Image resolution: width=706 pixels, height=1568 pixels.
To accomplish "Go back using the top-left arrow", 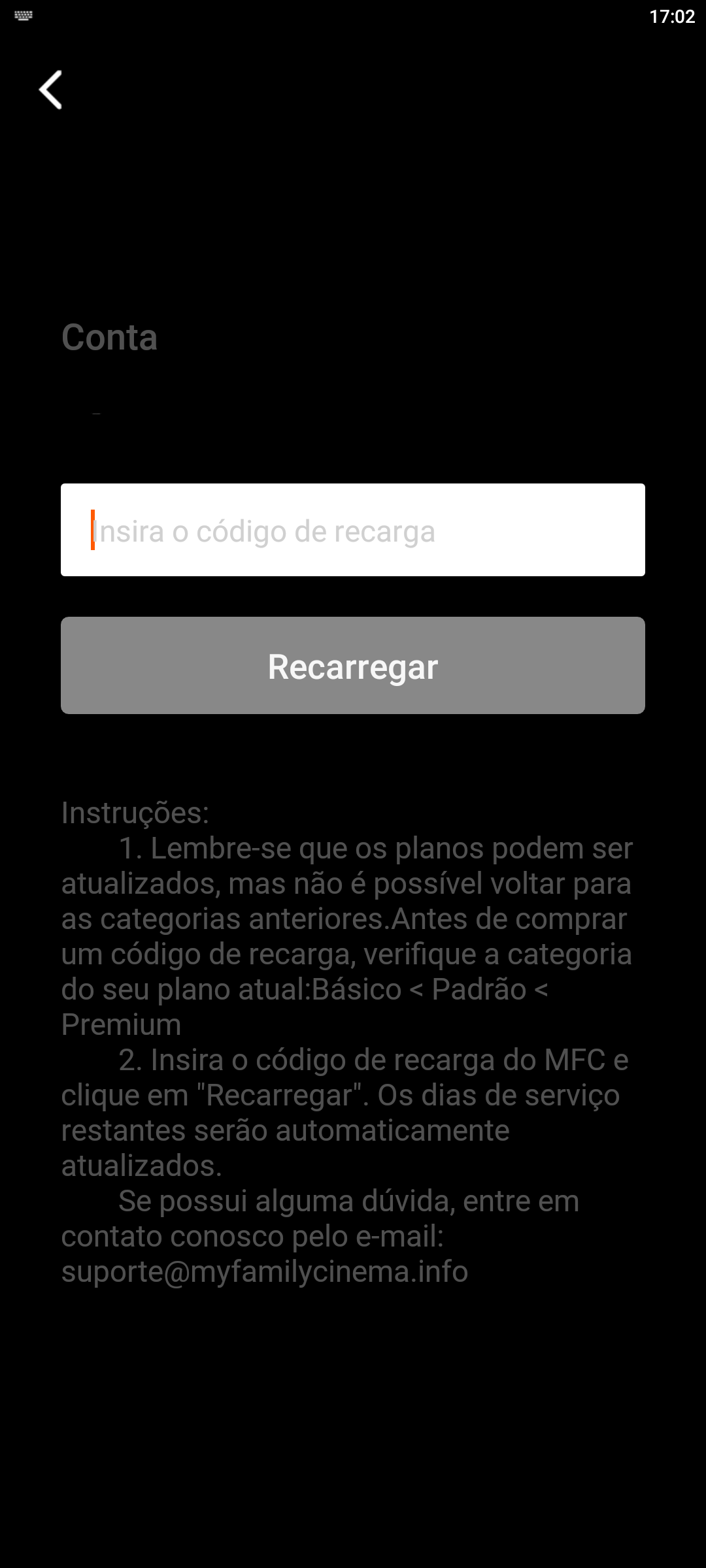I will click(x=50, y=90).
